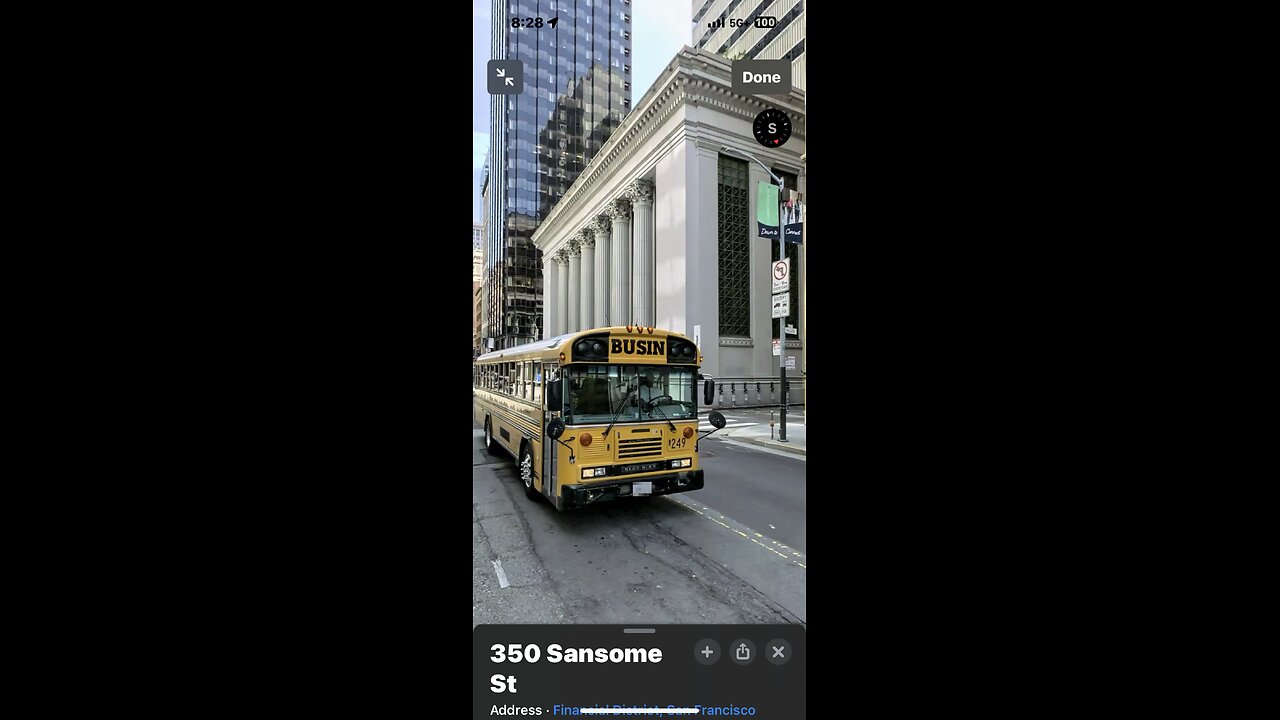Tap Done to exit Look Around
This screenshot has width=1280, height=720.
pyautogui.click(x=761, y=77)
